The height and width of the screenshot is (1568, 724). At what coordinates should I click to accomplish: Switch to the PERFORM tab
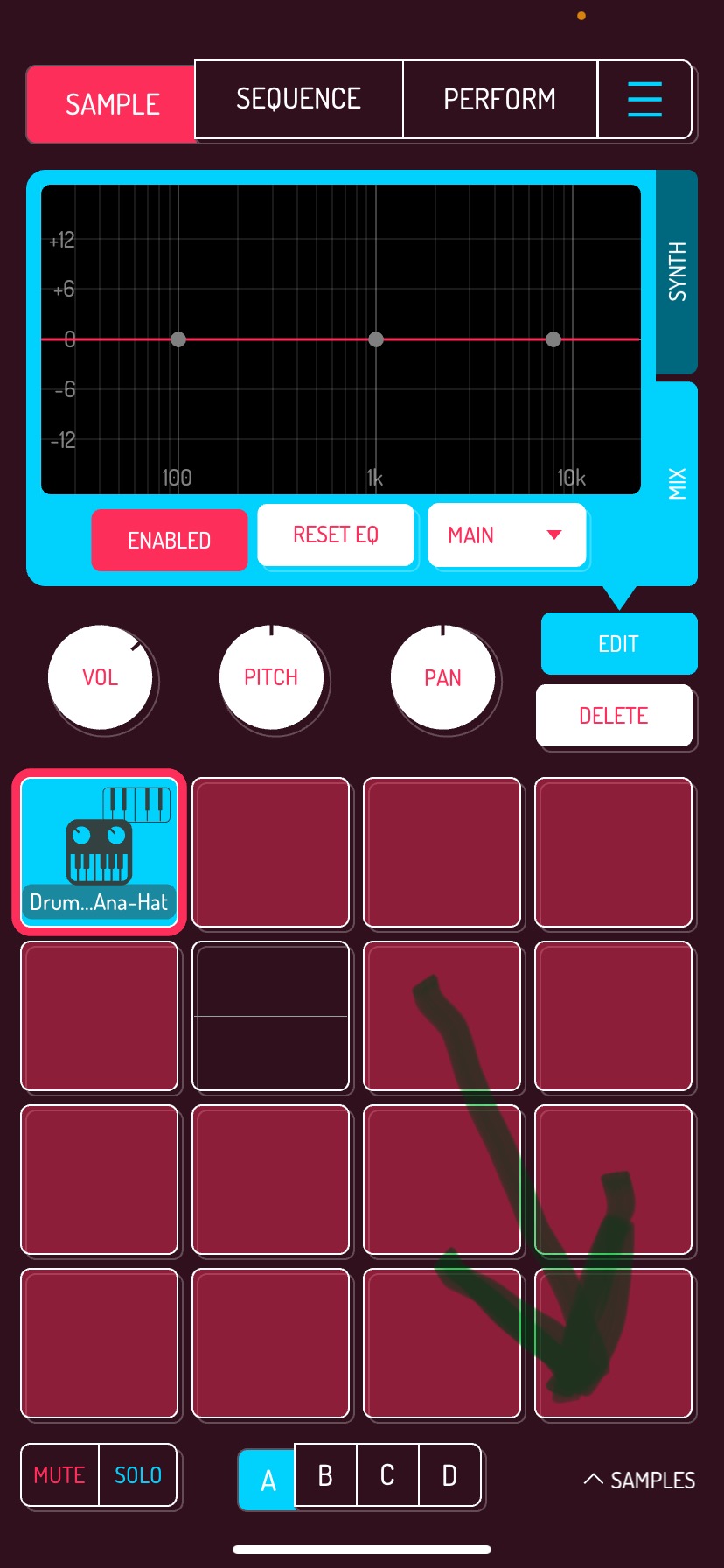tap(499, 99)
